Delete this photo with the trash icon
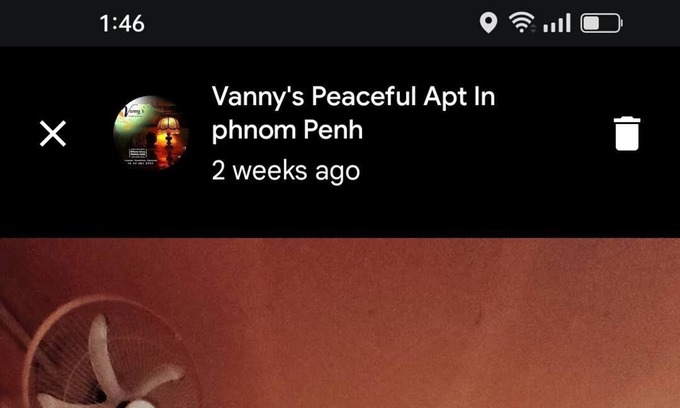 pyautogui.click(x=627, y=133)
